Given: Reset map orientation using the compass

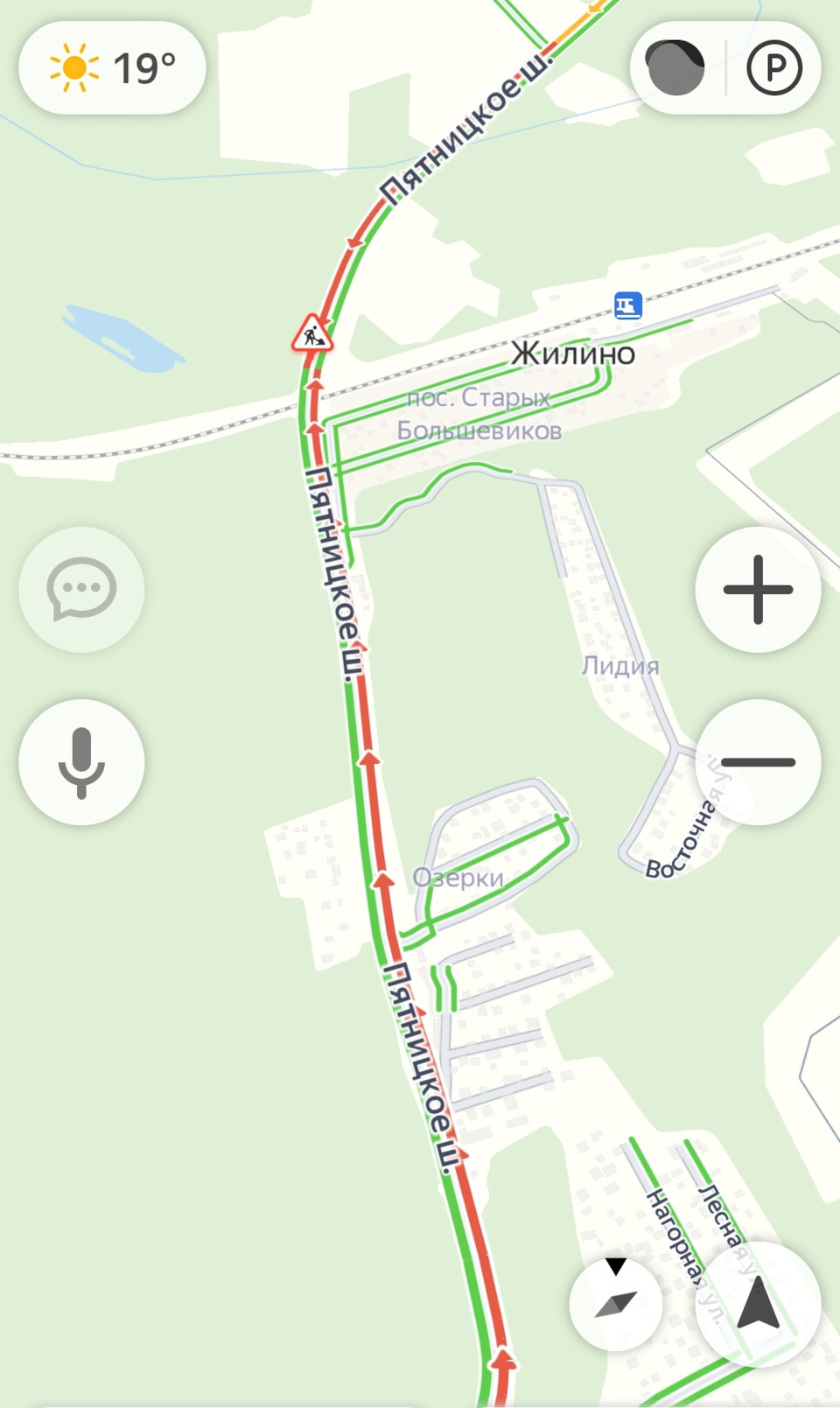Looking at the screenshot, I should point(616,1303).
